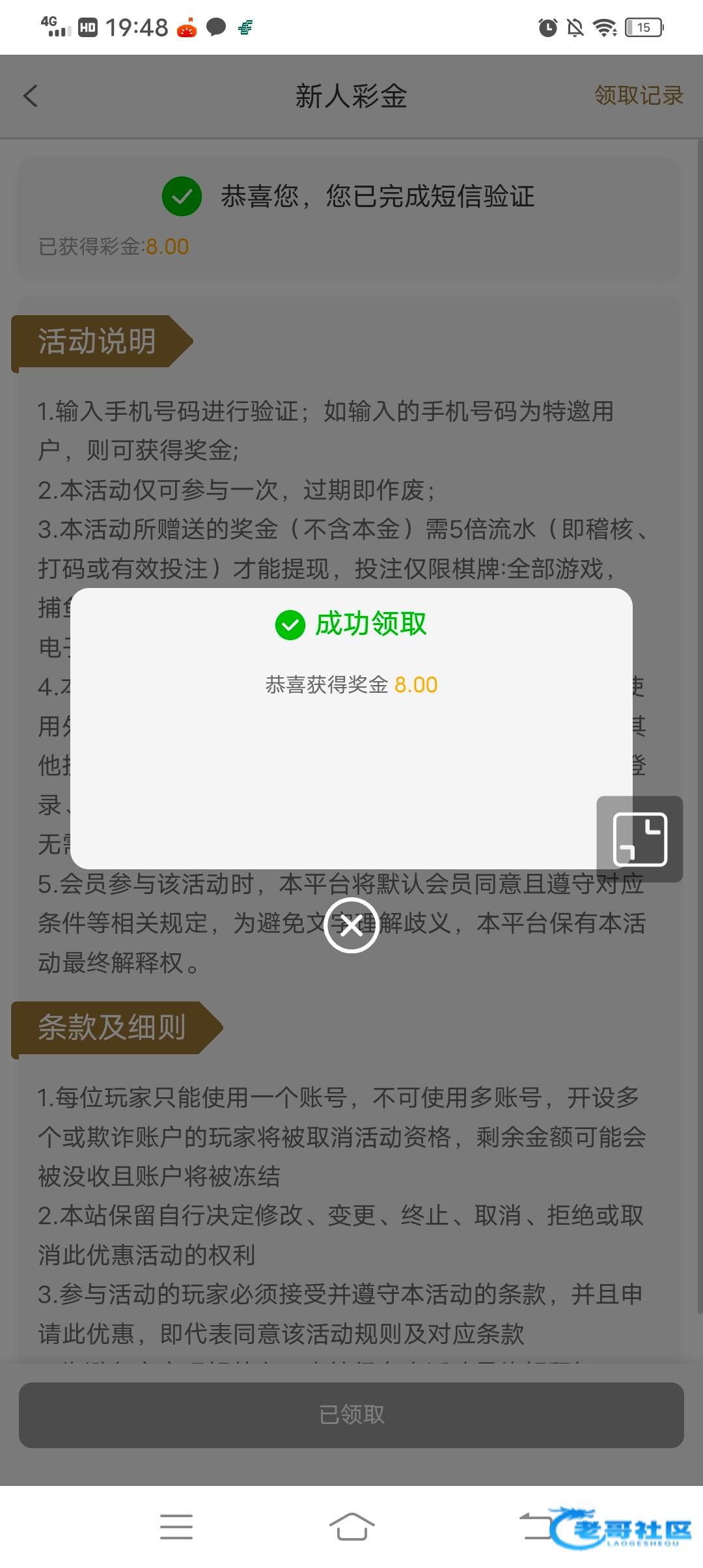Tap the 已领取 button at the bottom
Viewport: 703px width, 1568px height.
click(351, 1415)
